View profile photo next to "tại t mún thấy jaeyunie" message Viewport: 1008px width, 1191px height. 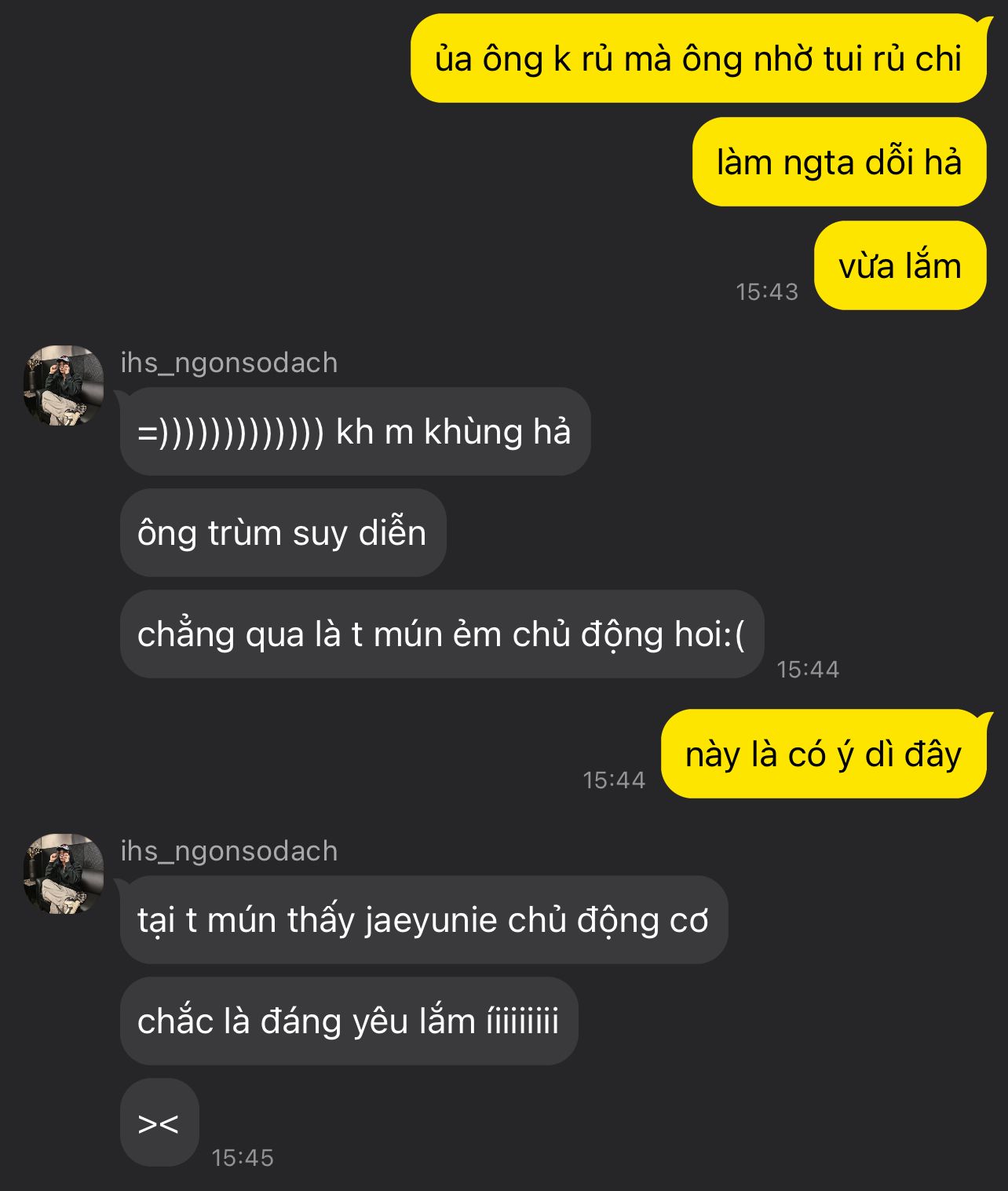(x=64, y=874)
